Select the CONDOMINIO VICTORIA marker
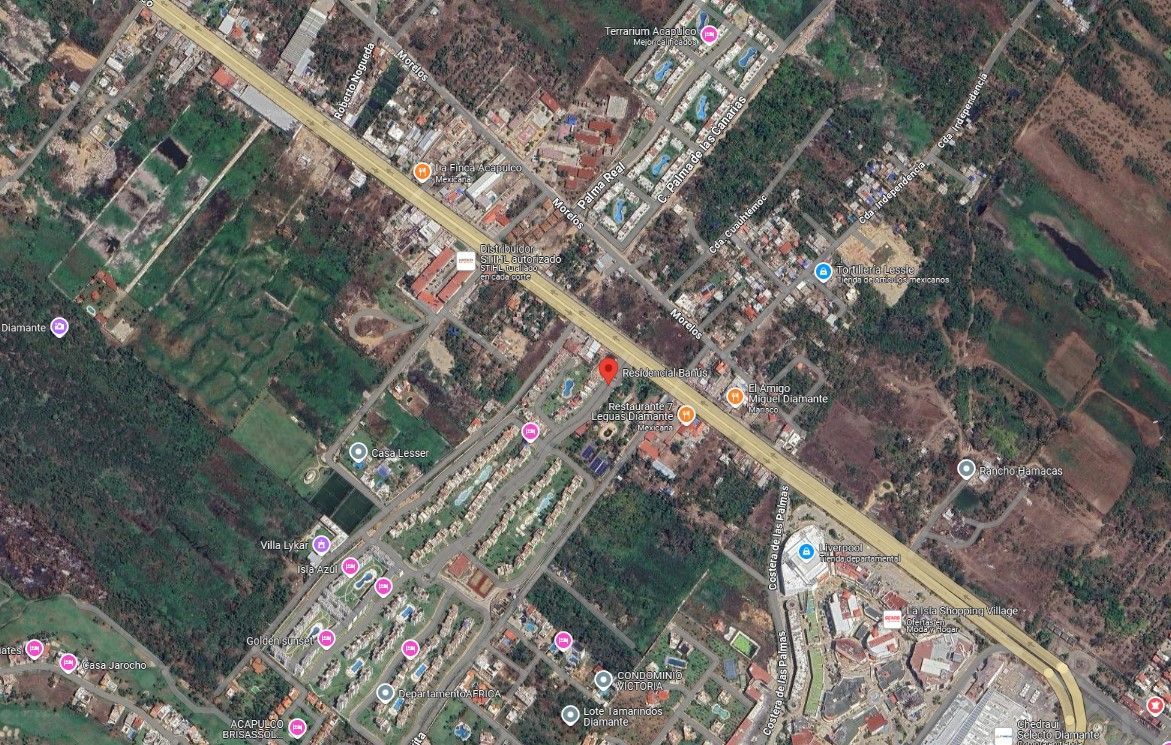The image size is (1171, 745). [x=603, y=680]
